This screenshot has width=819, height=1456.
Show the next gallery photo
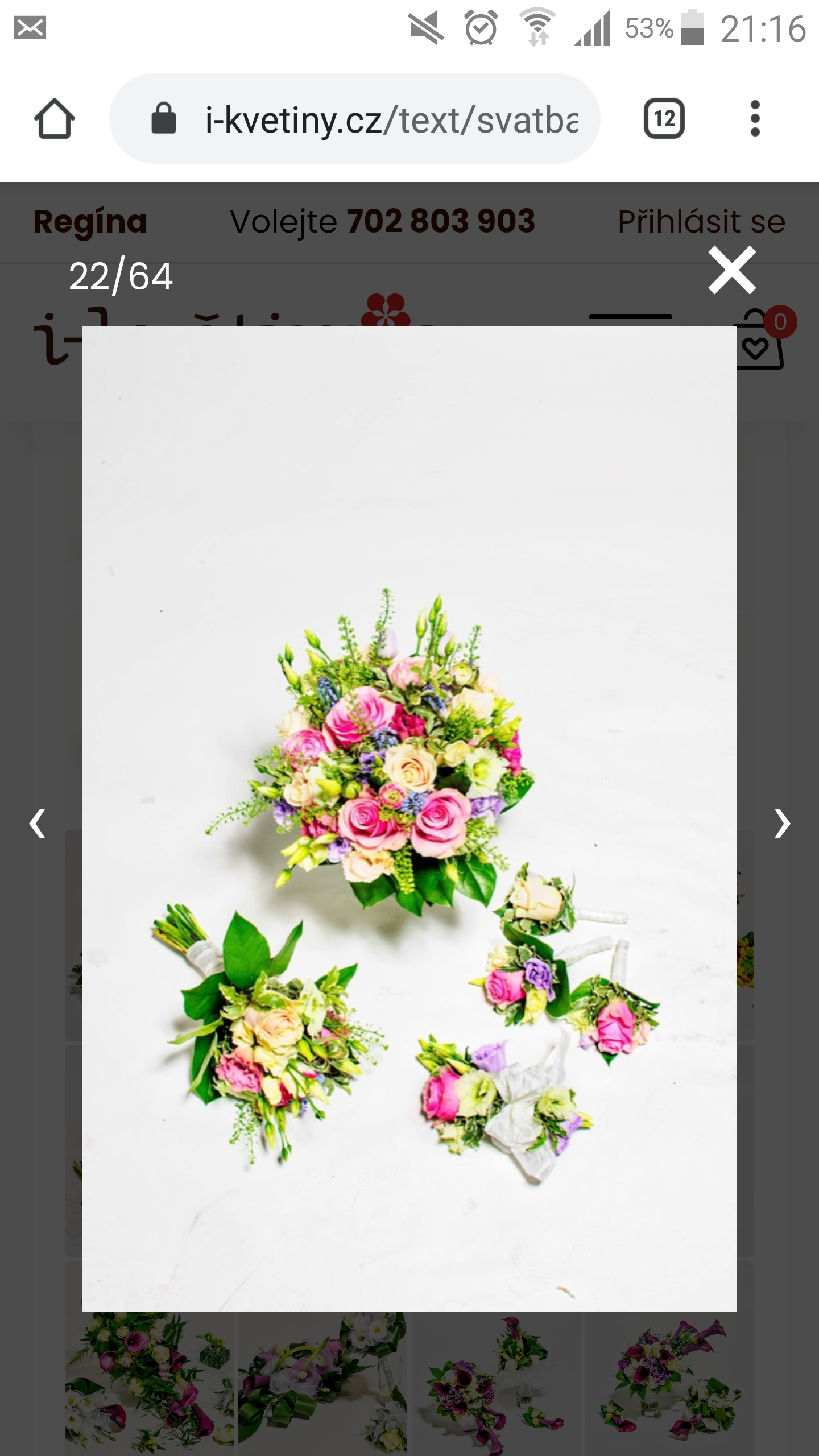[783, 824]
